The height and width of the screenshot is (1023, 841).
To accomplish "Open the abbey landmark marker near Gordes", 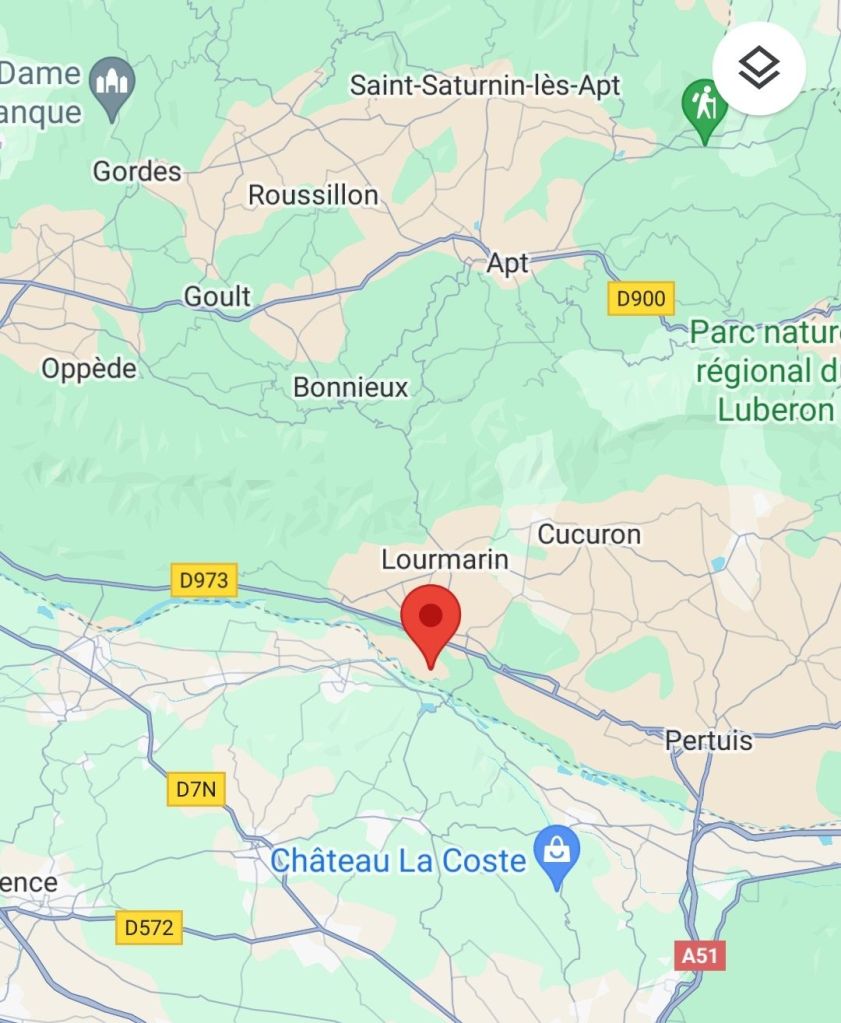I will 112,85.
